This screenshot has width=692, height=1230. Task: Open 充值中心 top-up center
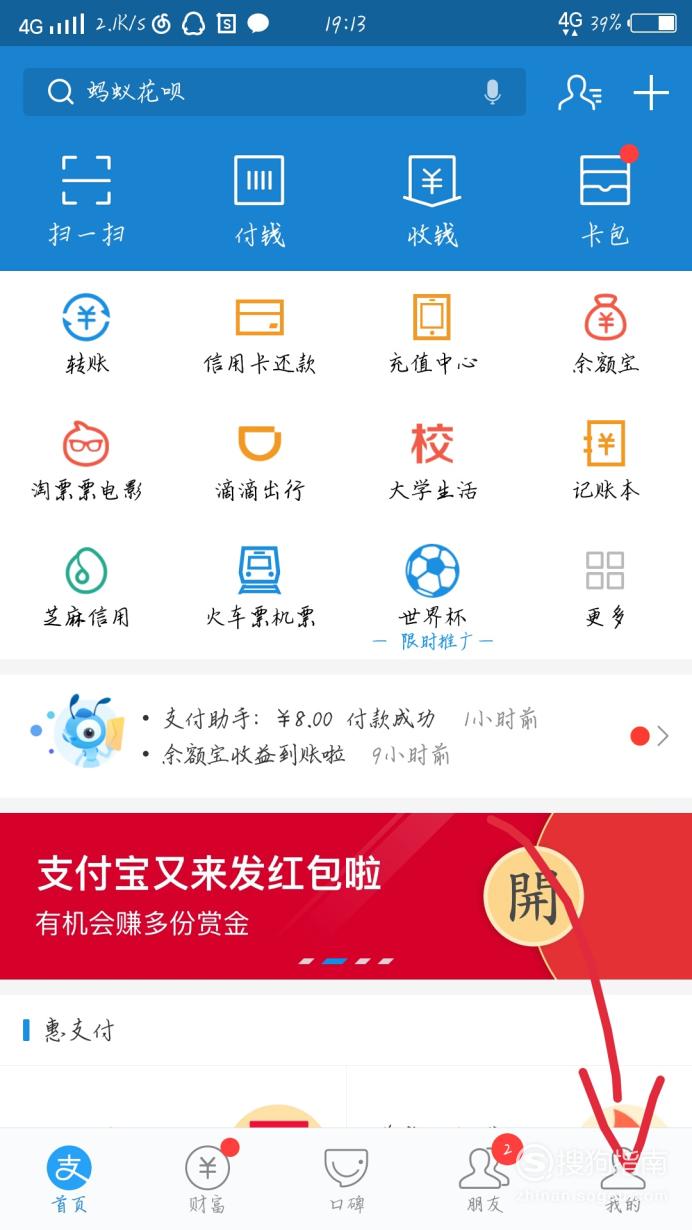(x=432, y=334)
